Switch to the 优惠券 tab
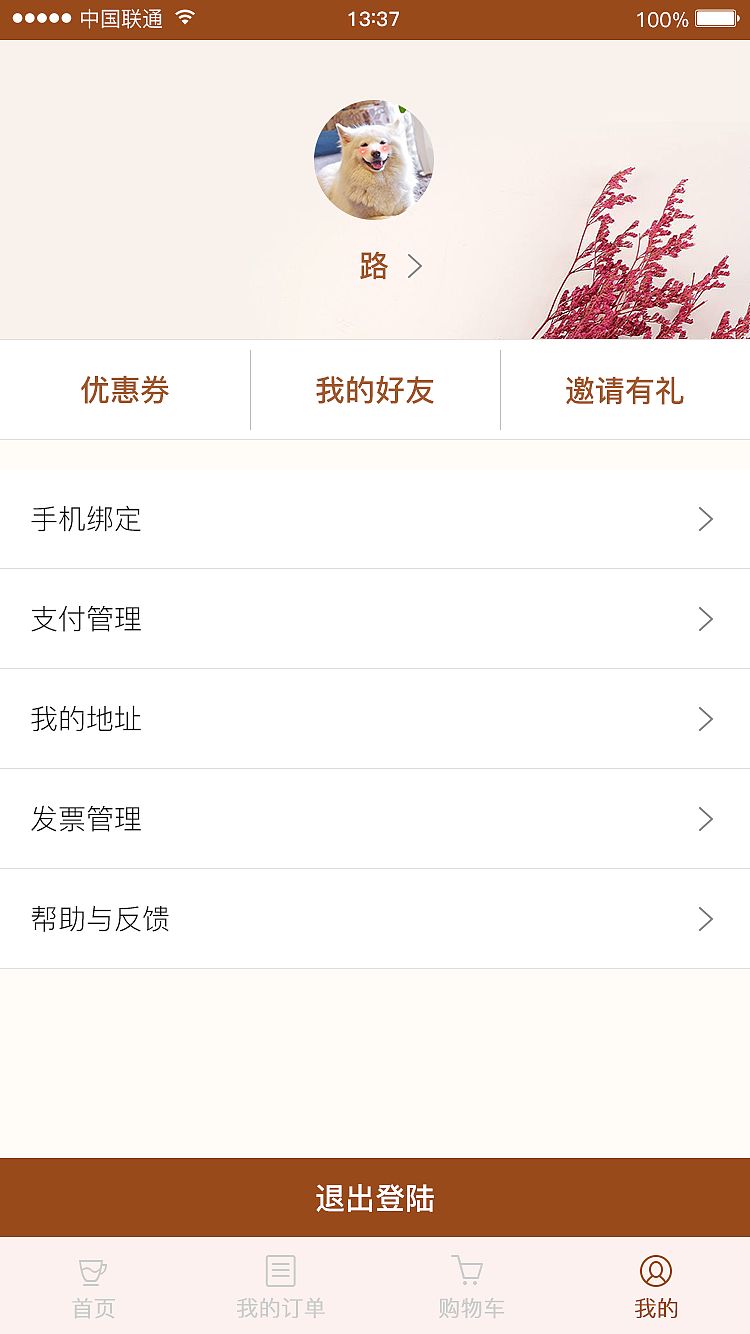The image size is (750, 1334). tap(125, 390)
